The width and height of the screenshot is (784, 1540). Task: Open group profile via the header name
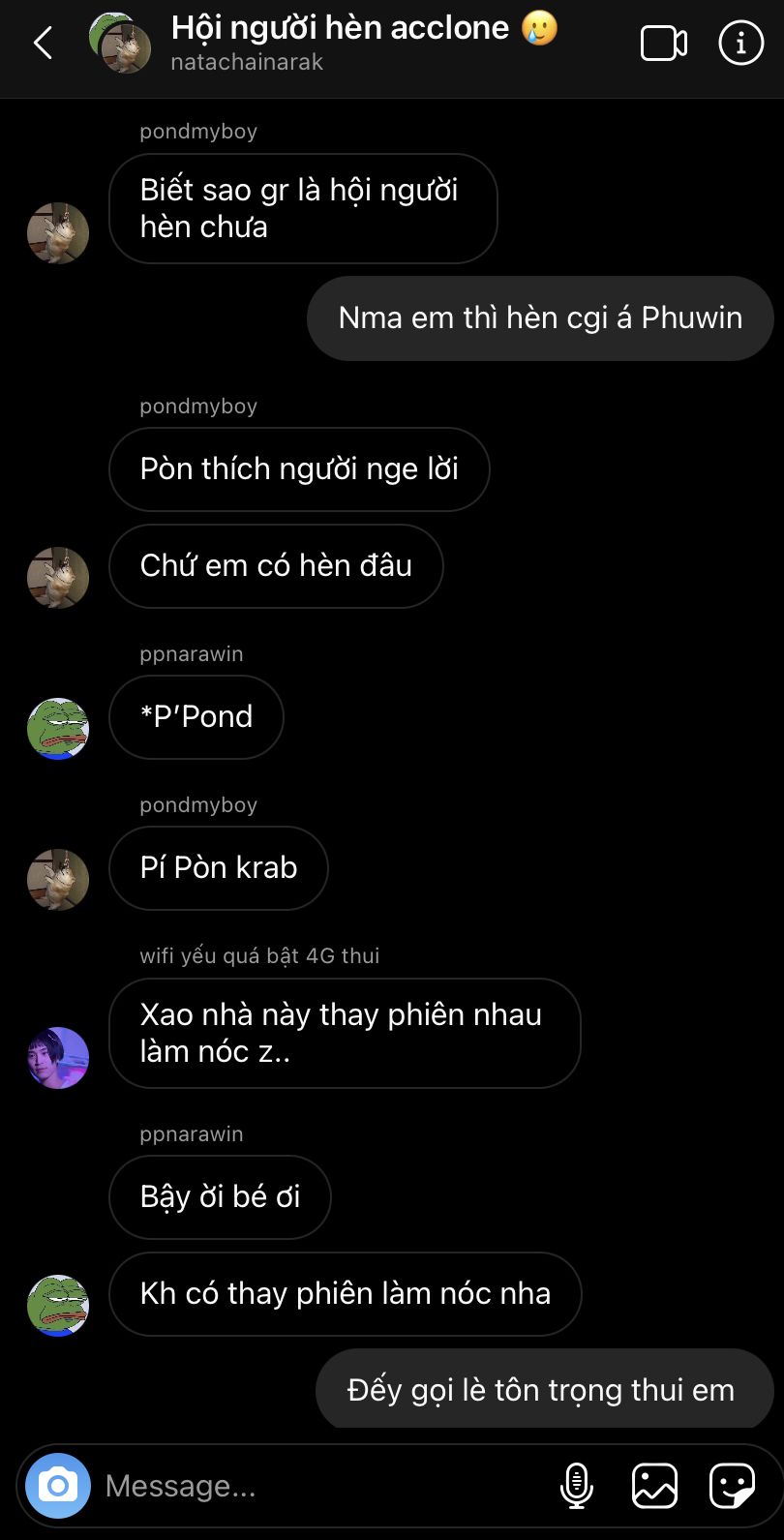(339, 29)
